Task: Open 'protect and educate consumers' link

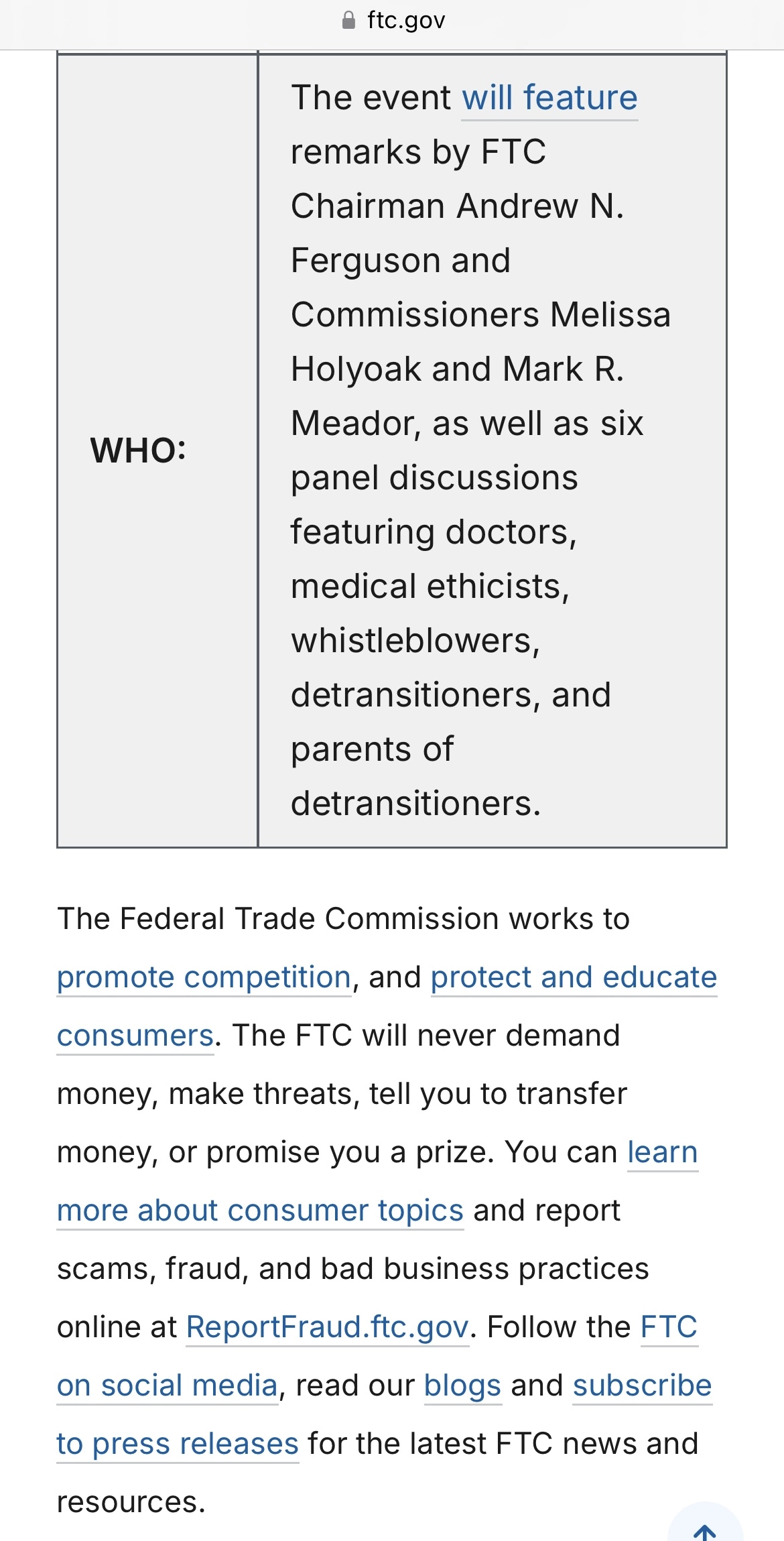Action: click(573, 977)
